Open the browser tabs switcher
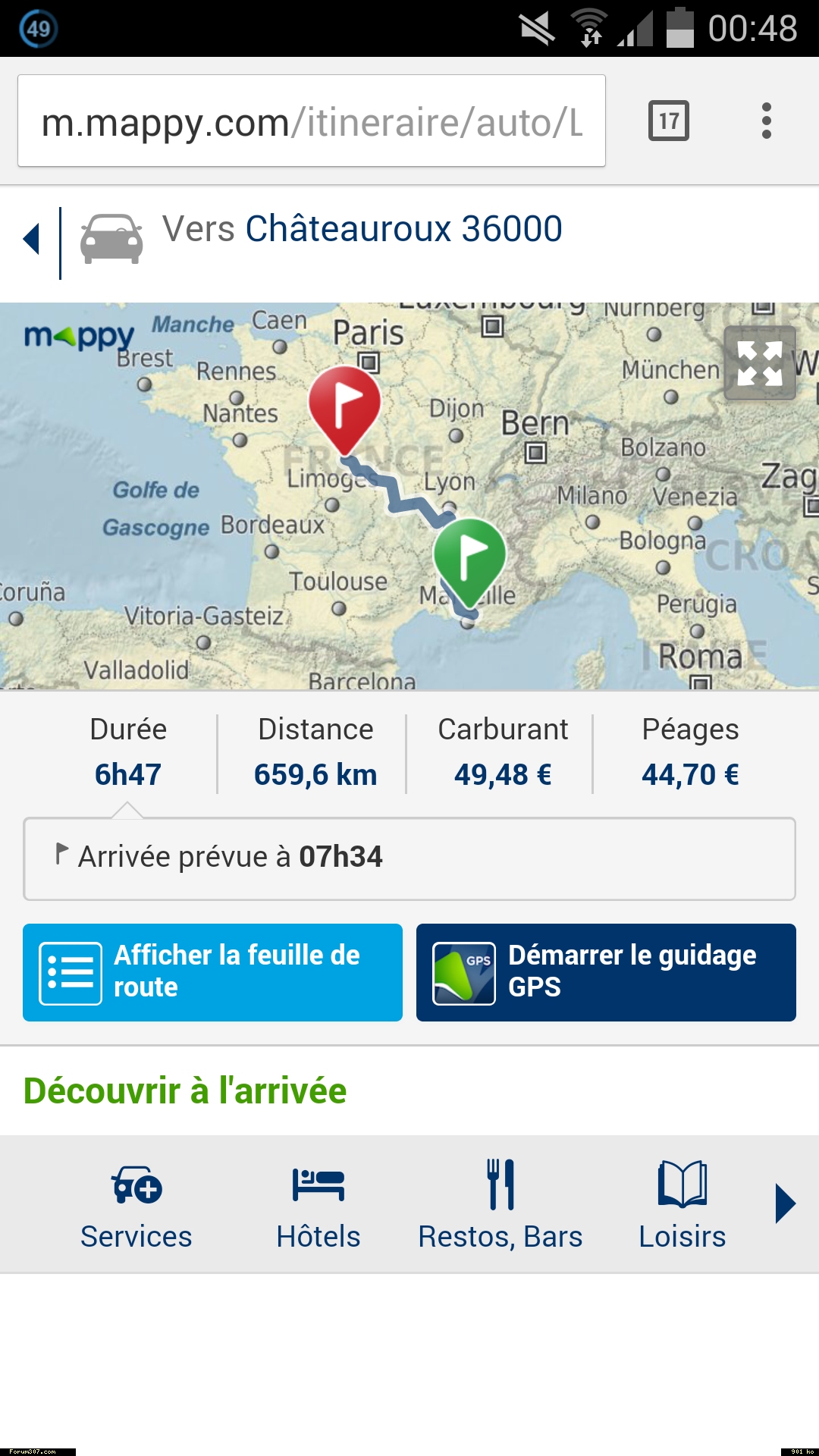 point(668,121)
